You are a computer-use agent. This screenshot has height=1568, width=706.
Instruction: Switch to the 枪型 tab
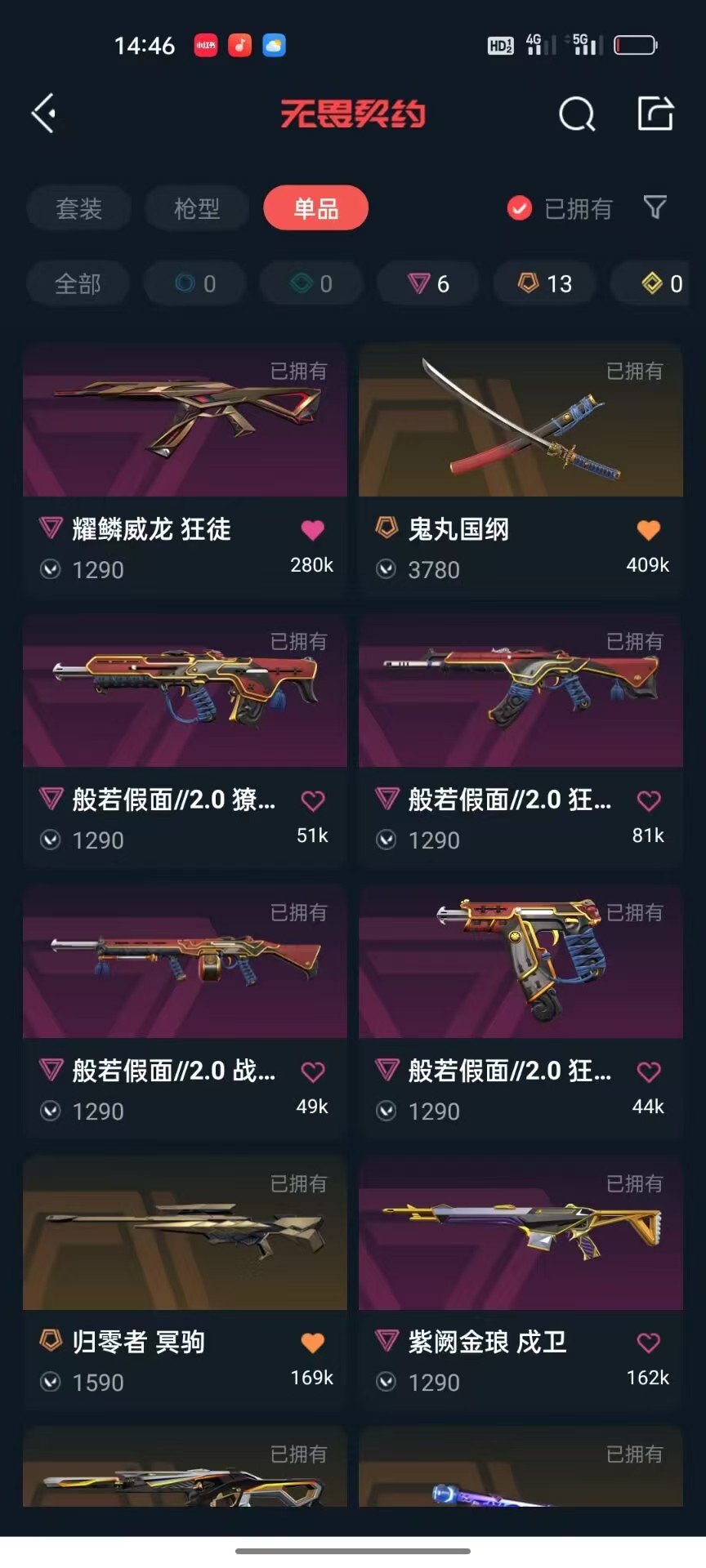click(x=197, y=208)
